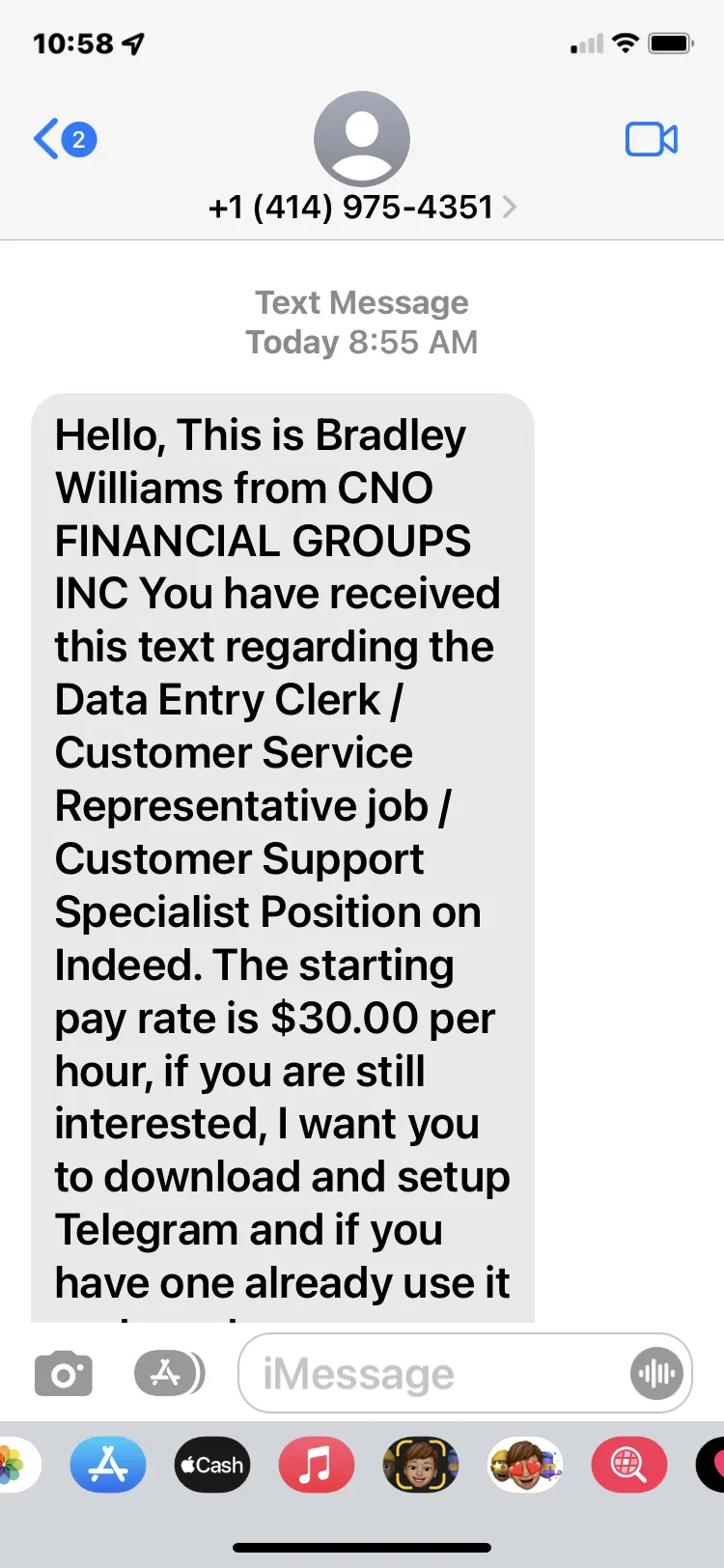Image resolution: width=724 pixels, height=1568 pixels.
Task: Open the Music iMessage app
Action: point(317,1465)
